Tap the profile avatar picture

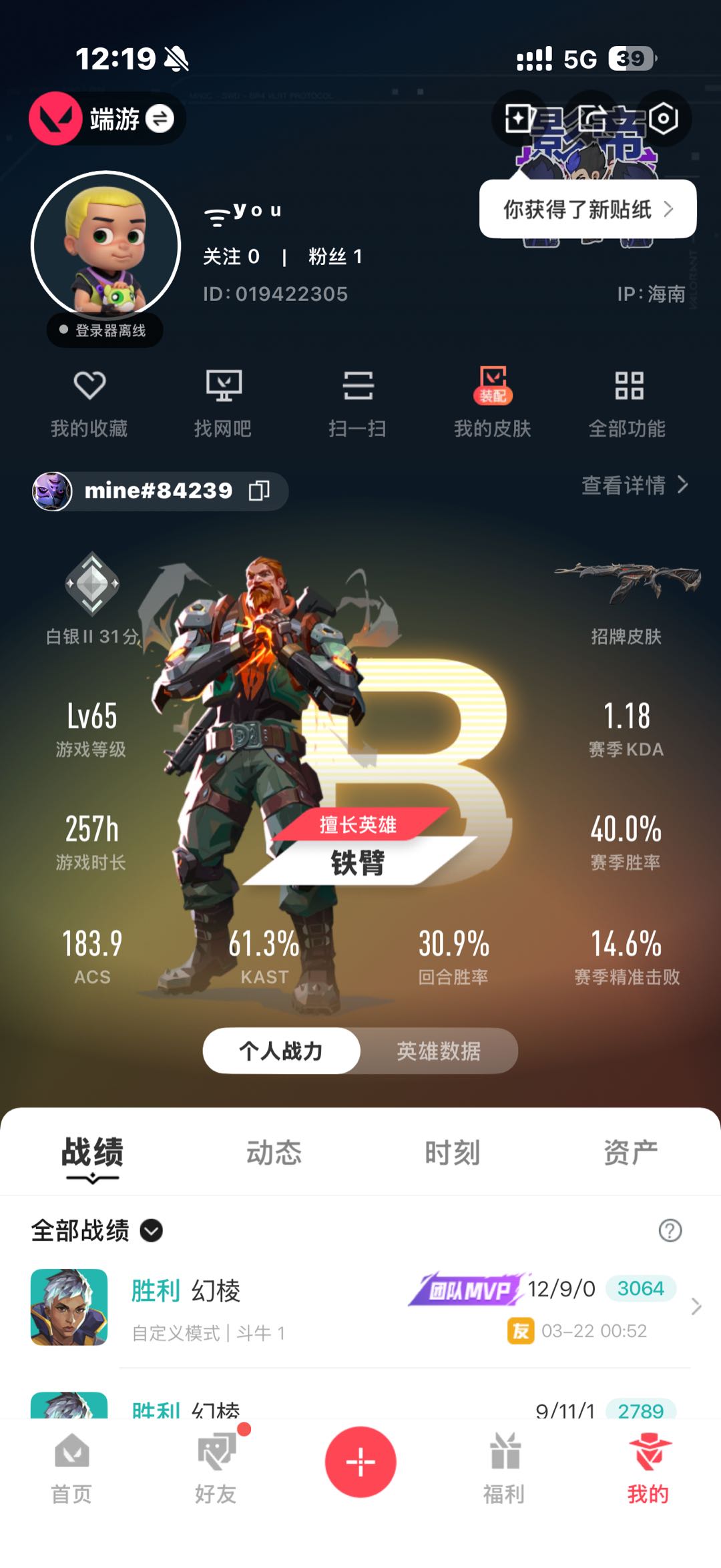point(106,246)
